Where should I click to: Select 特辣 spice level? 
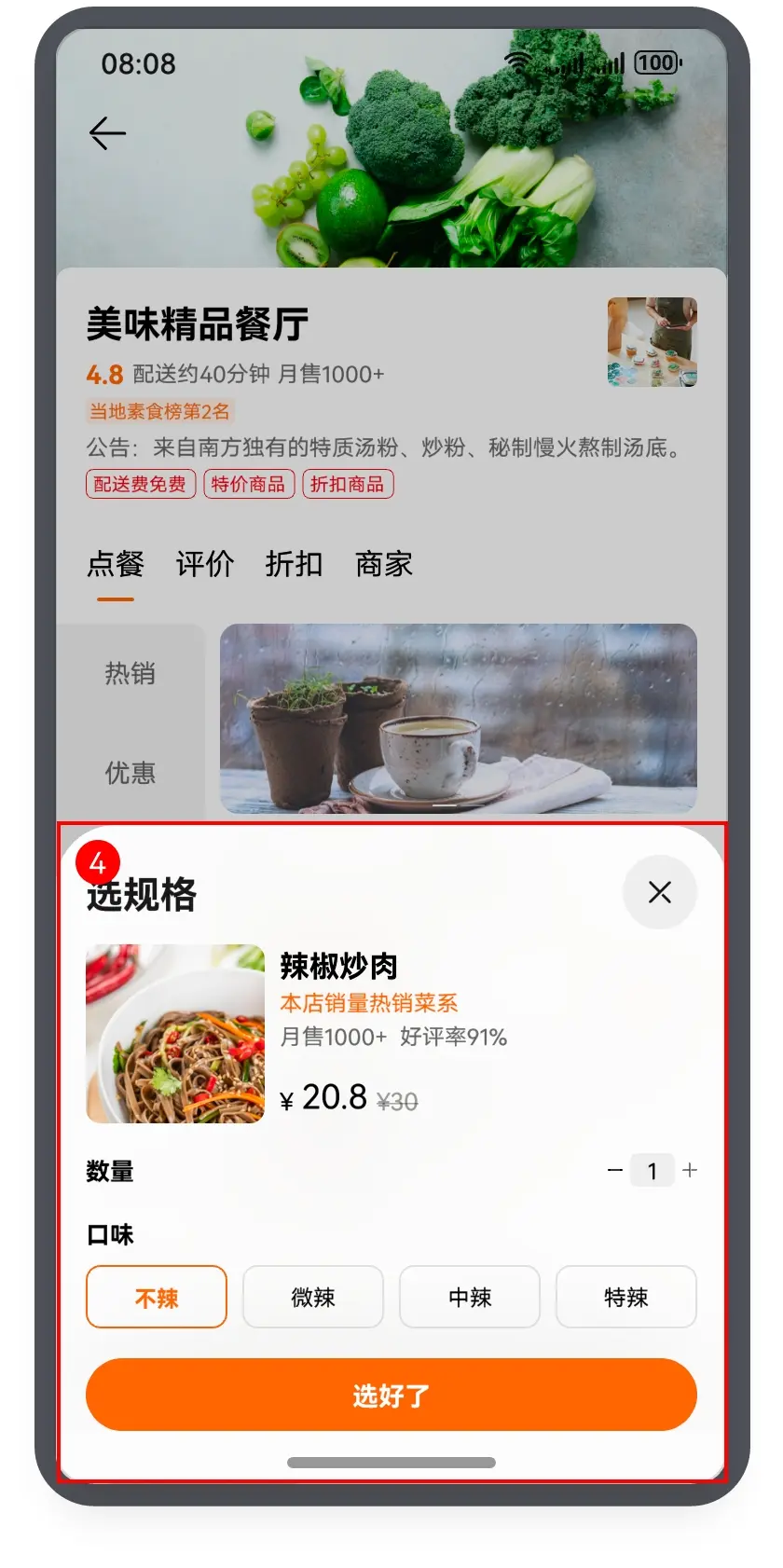coord(626,1297)
